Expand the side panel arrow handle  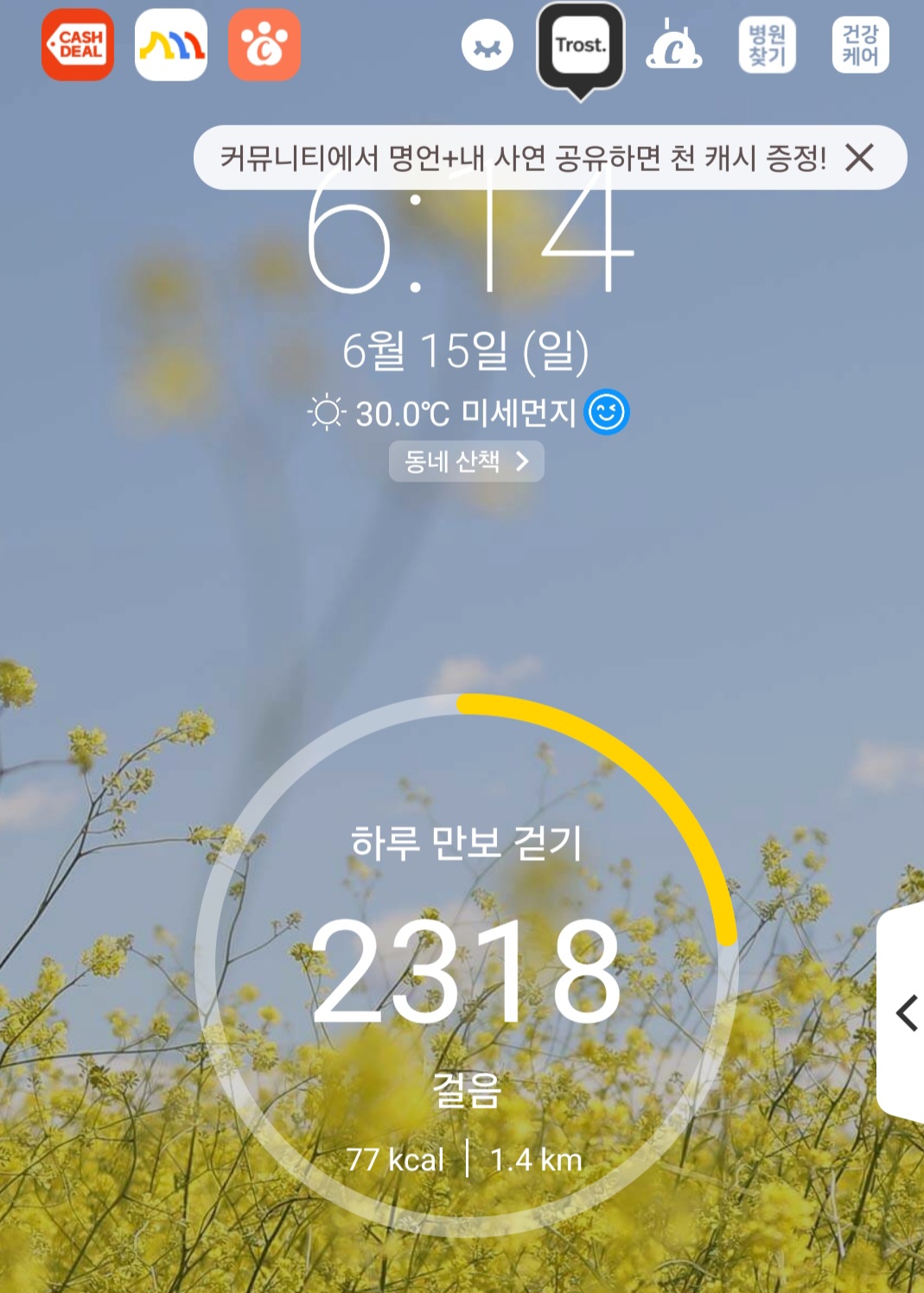(x=905, y=1013)
